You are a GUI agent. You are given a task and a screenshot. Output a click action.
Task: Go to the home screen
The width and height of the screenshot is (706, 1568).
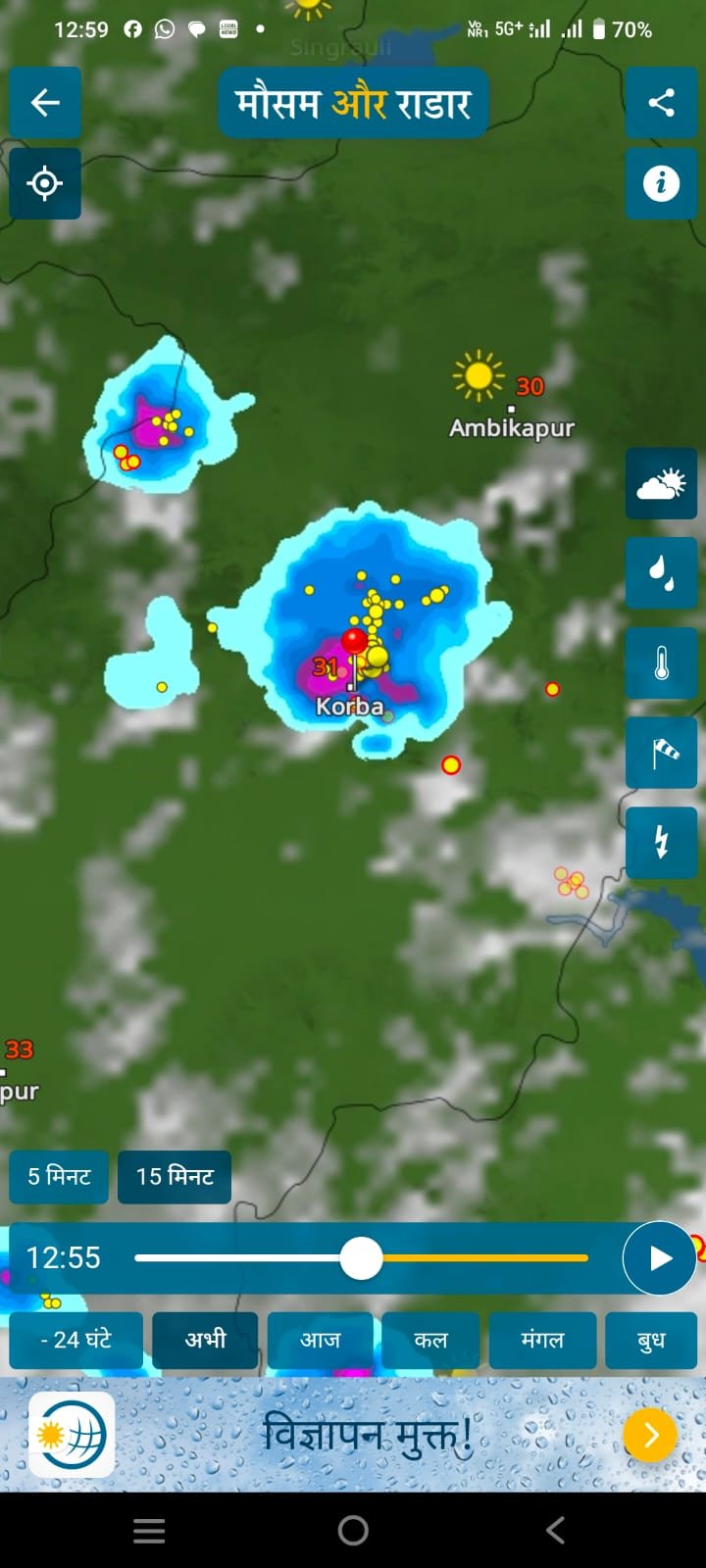(x=353, y=1530)
